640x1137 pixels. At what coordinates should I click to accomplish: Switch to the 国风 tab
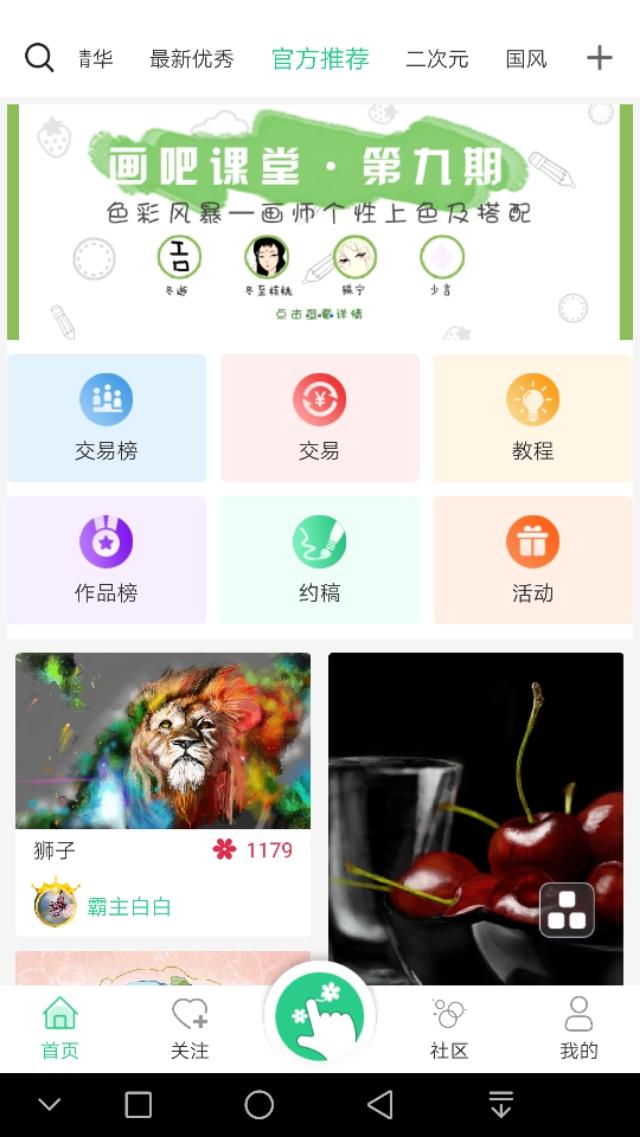526,59
